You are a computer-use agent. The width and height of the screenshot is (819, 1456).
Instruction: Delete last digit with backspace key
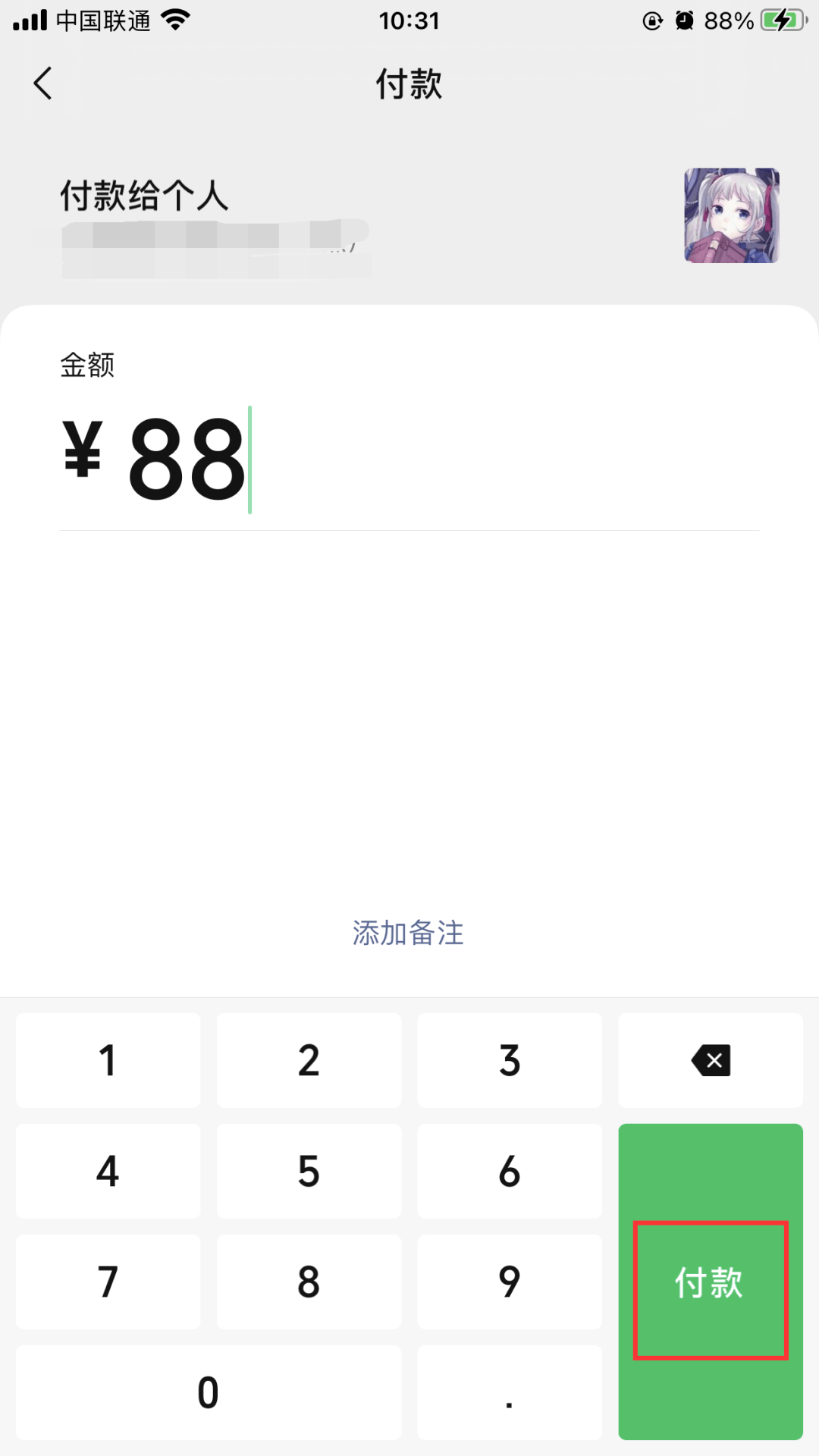(710, 1060)
